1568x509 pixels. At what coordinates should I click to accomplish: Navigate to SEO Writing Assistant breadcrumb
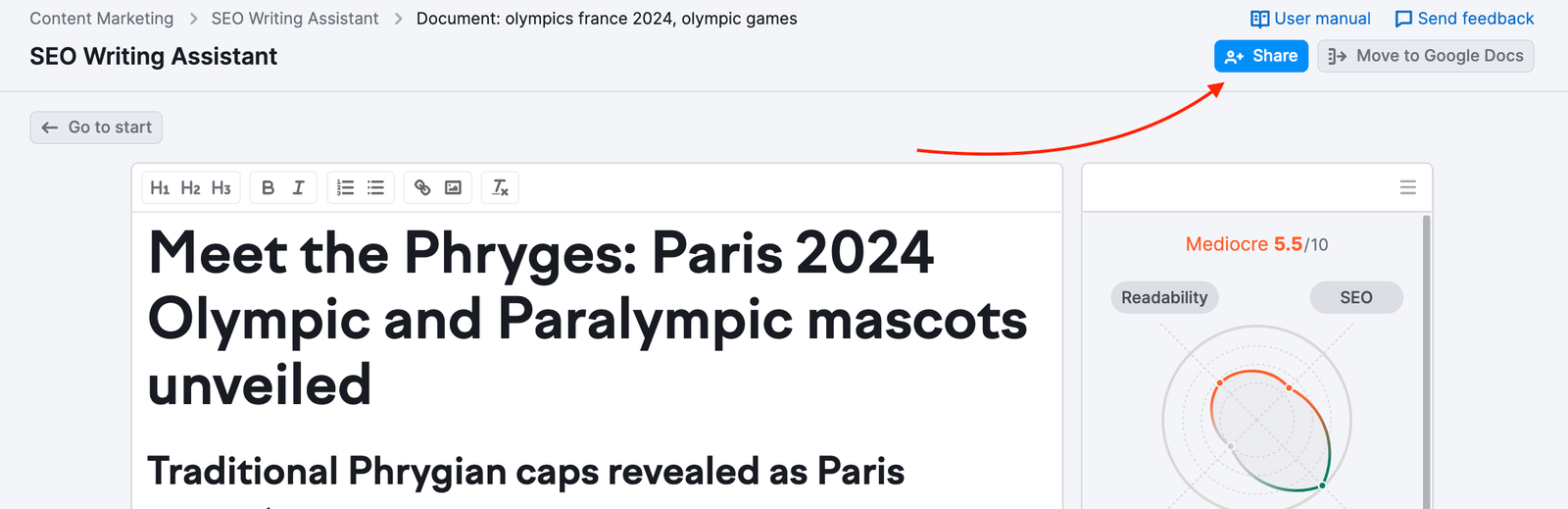click(x=295, y=19)
